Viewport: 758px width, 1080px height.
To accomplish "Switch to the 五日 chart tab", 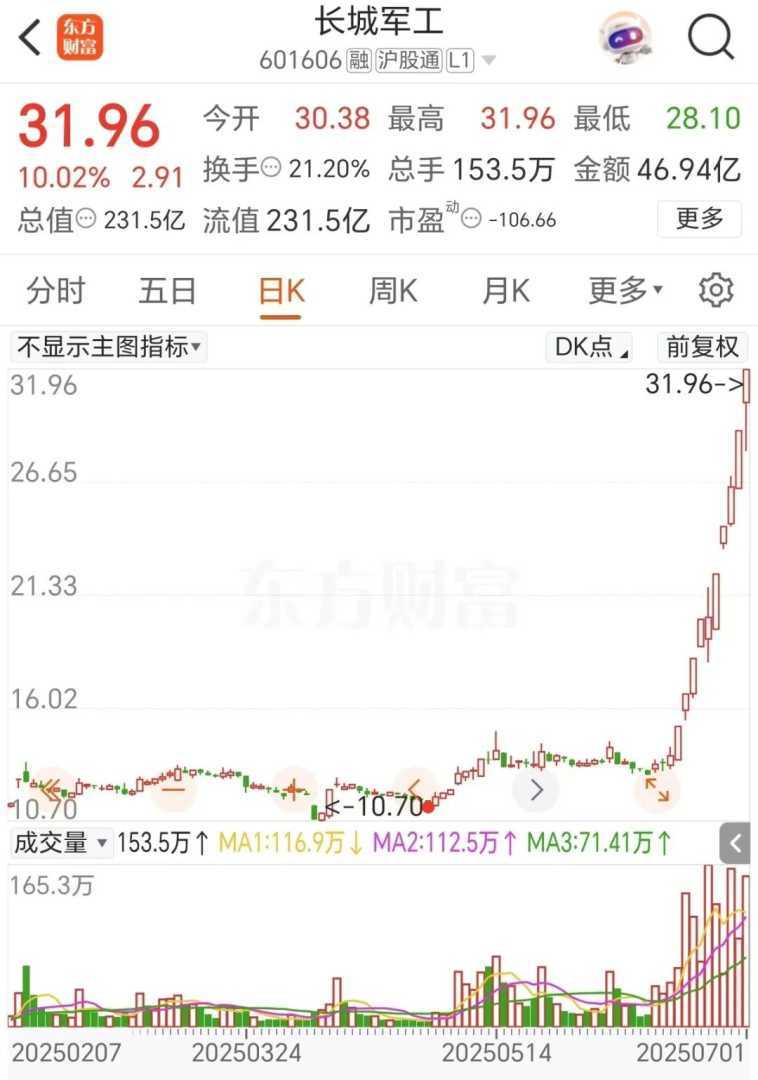I will point(168,291).
